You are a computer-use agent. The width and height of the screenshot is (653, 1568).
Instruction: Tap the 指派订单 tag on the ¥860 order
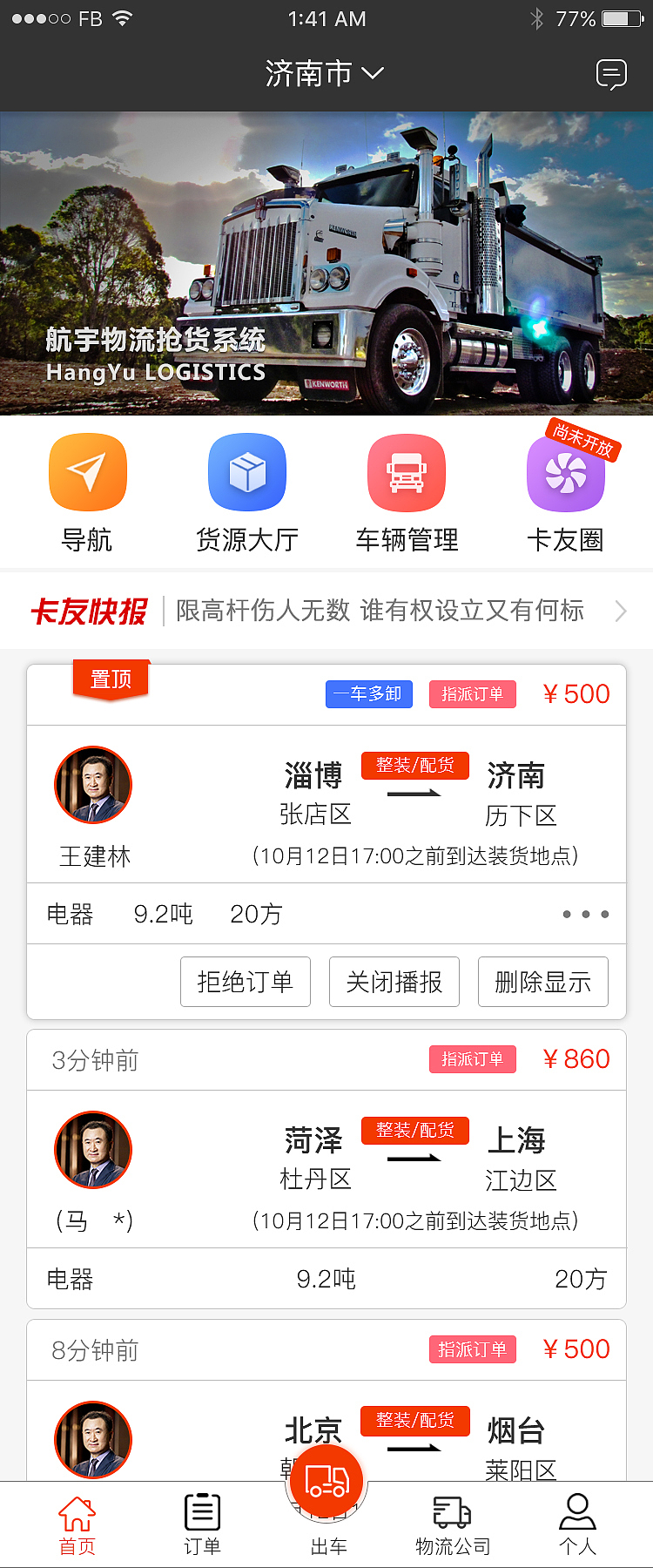(472, 1059)
